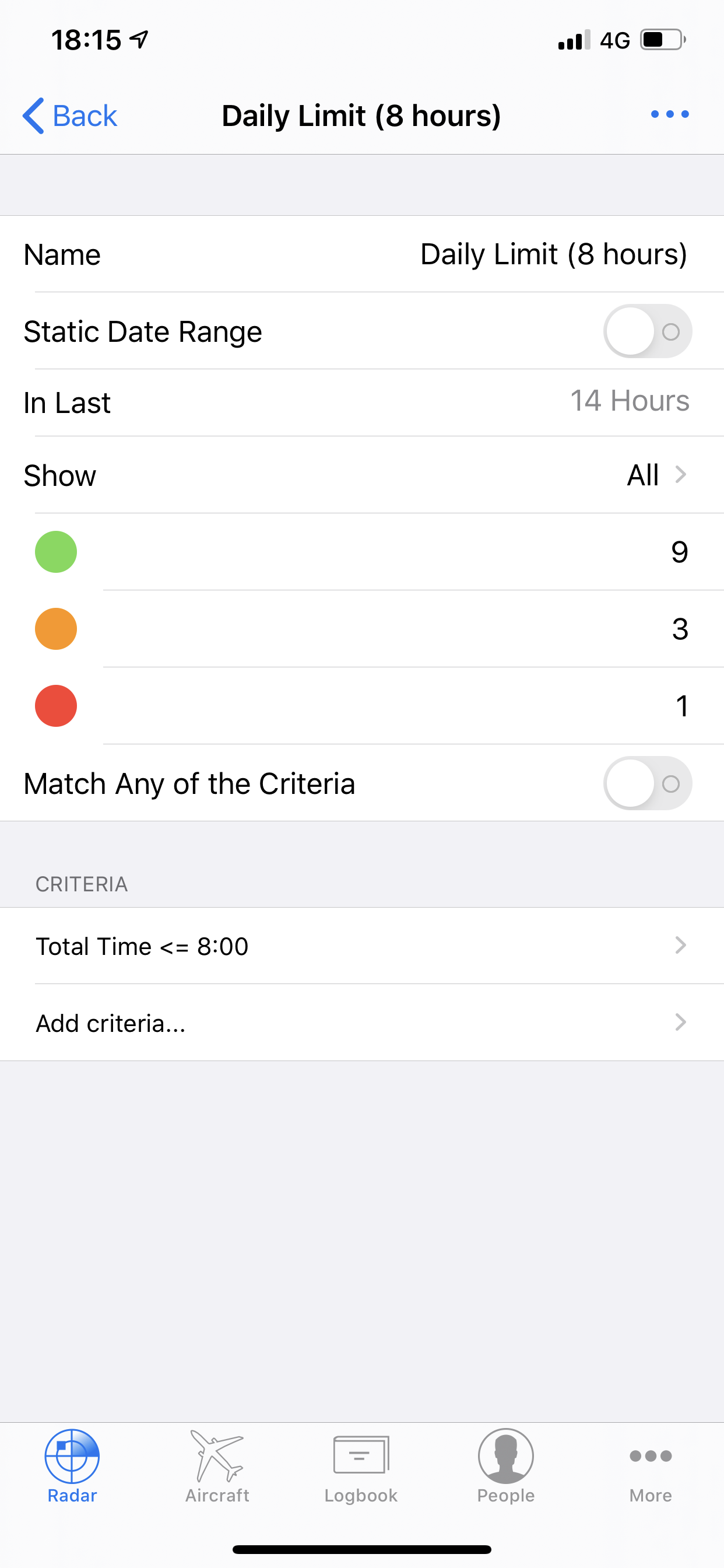724x1568 pixels.
Task: Open the three-dot overflow menu
Action: [669, 114]
